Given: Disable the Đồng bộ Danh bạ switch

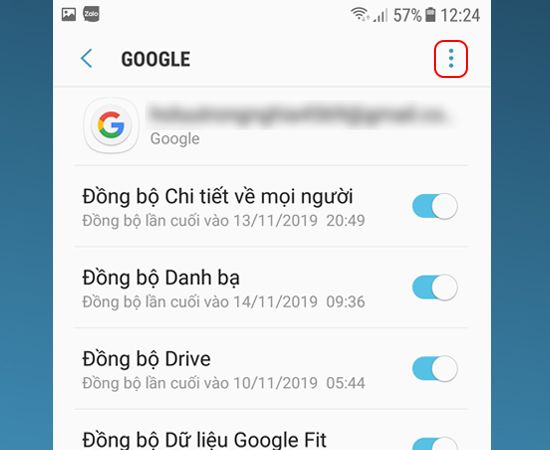Looking at the screenshot, I should 435,288.
